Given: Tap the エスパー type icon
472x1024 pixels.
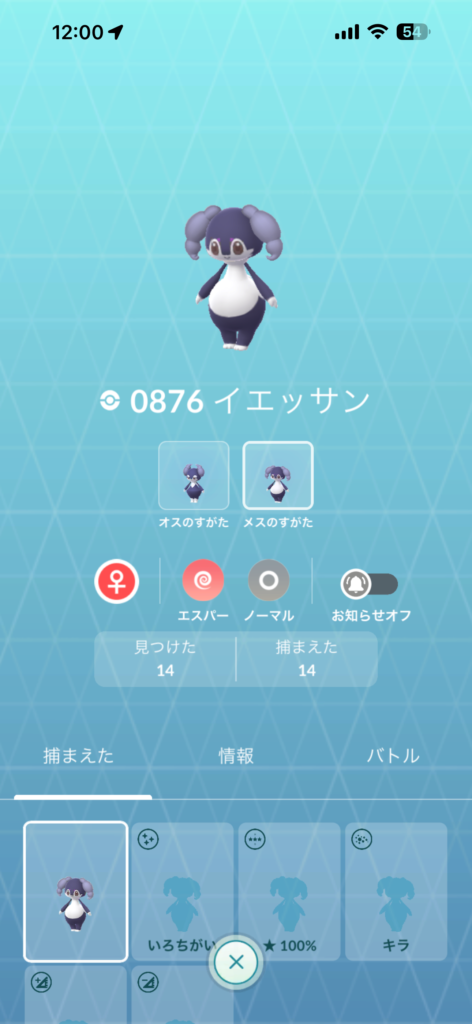Looking at the screenshot, I should [203, 581].
